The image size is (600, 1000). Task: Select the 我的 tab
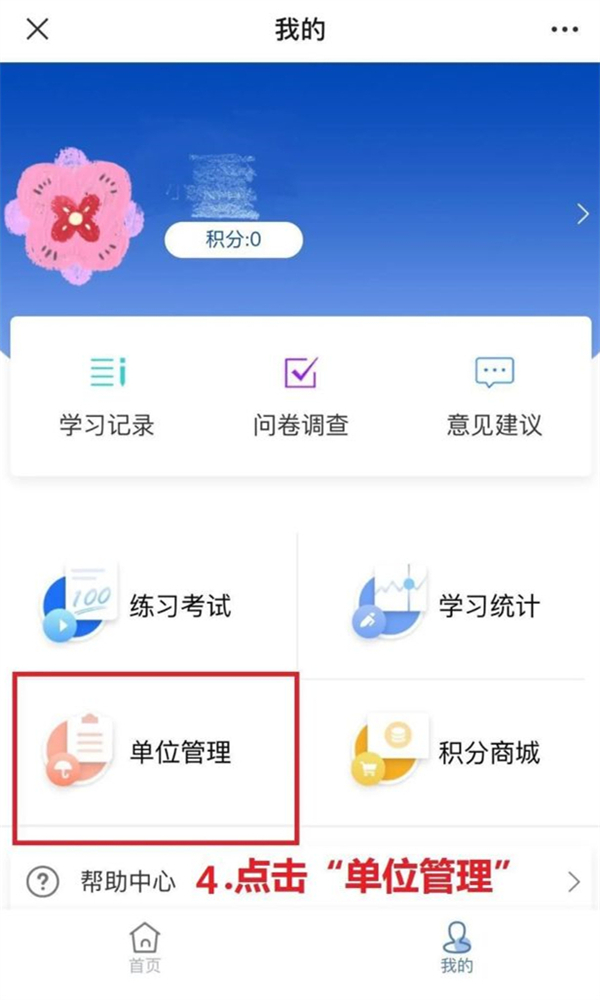point(456,948)
